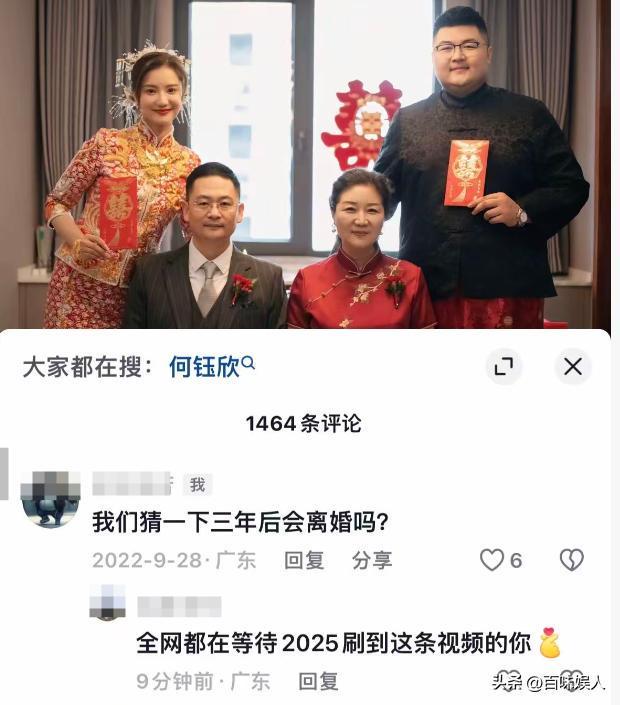
Task: Open the second commenter's avatar profile
Action: pos(108,604)
